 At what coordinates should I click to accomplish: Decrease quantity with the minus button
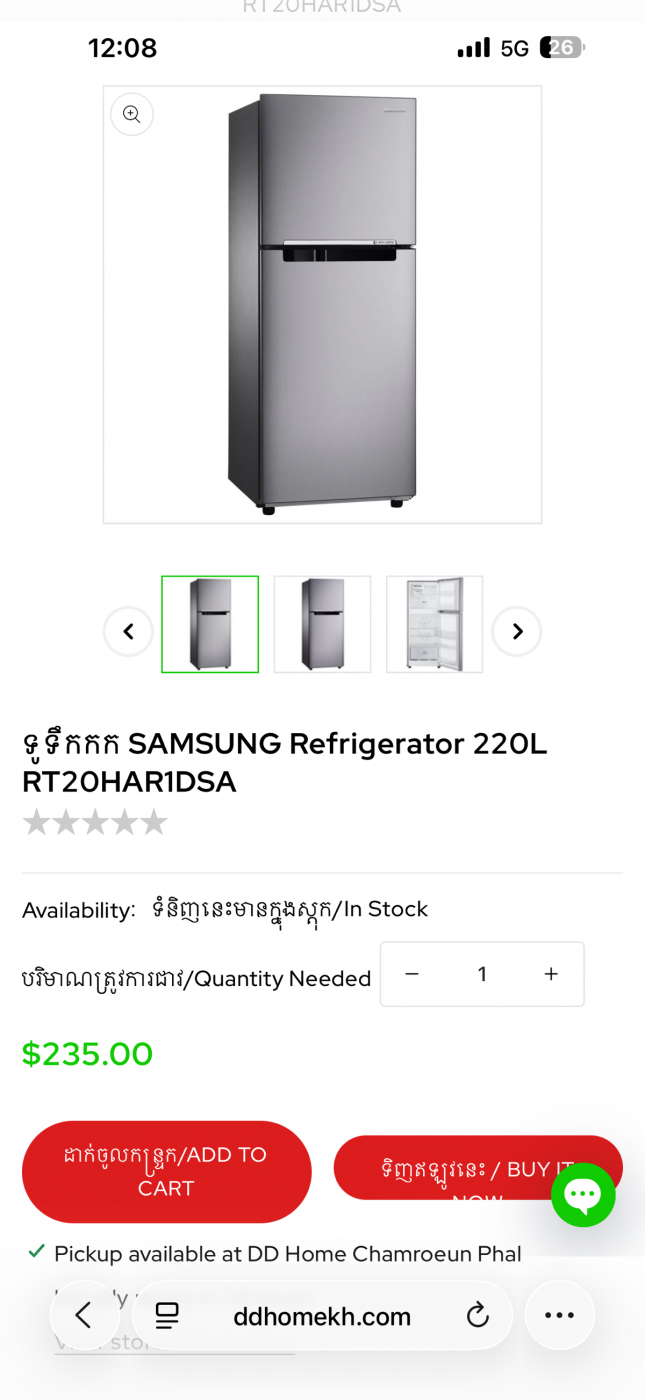point(412,974)
